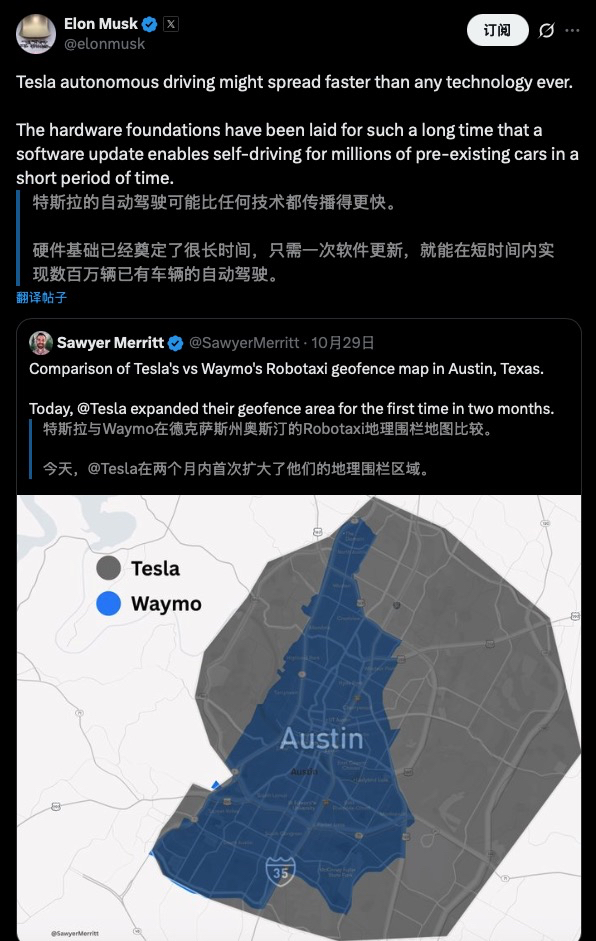Image resolution: width=596 pixels, height=941 pixels.
Task: Follow the @Tesla mention link
Action: [x=101, y=409]
